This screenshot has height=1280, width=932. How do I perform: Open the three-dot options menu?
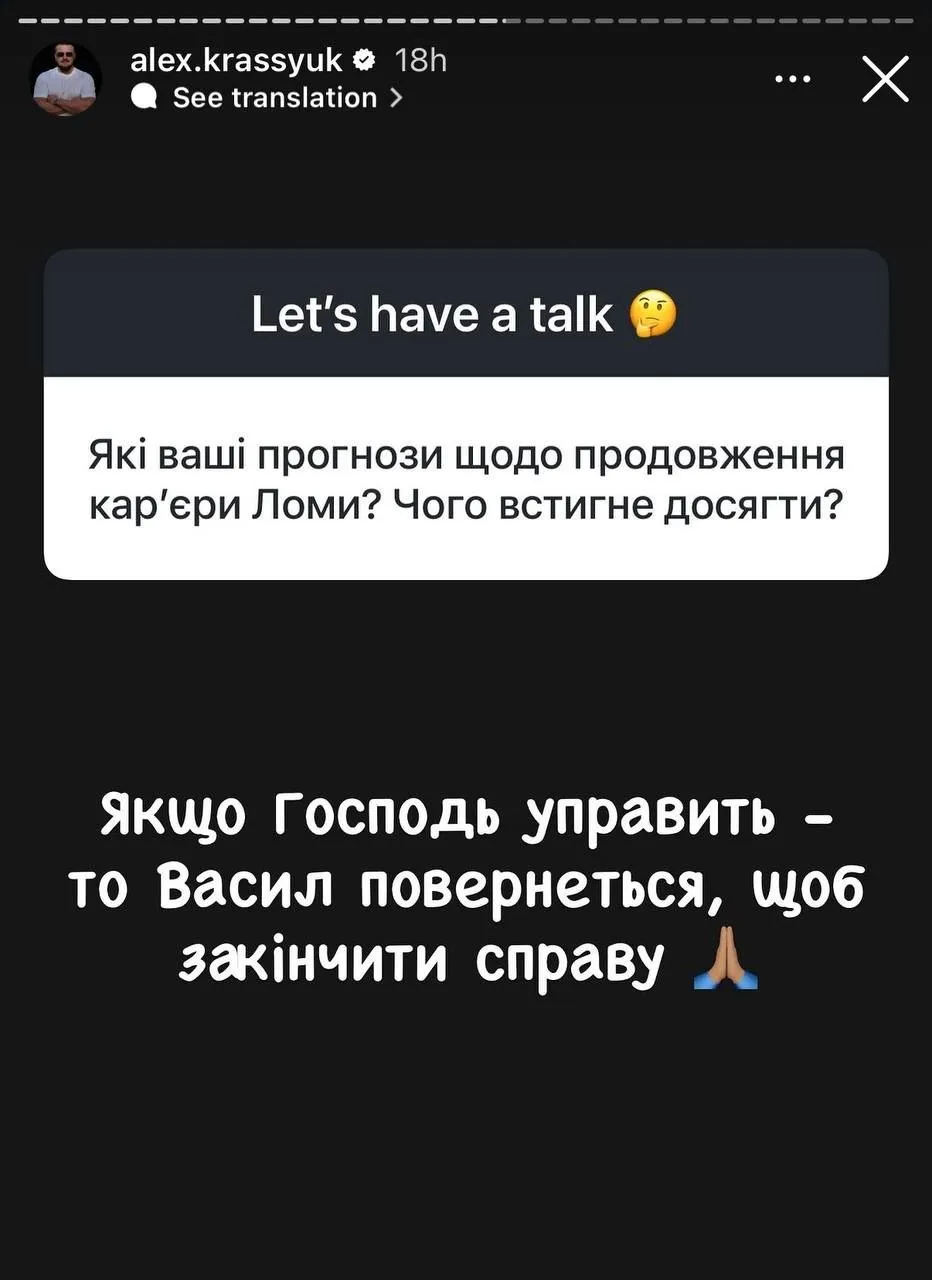point(793,80)
